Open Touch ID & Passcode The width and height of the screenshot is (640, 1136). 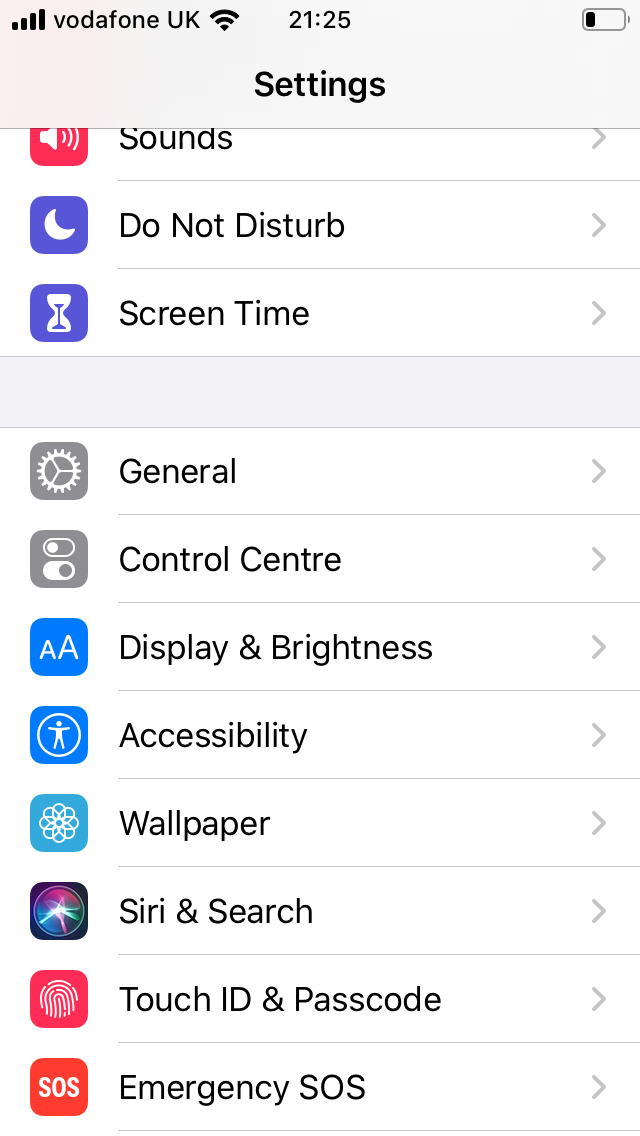coord(320,999)
